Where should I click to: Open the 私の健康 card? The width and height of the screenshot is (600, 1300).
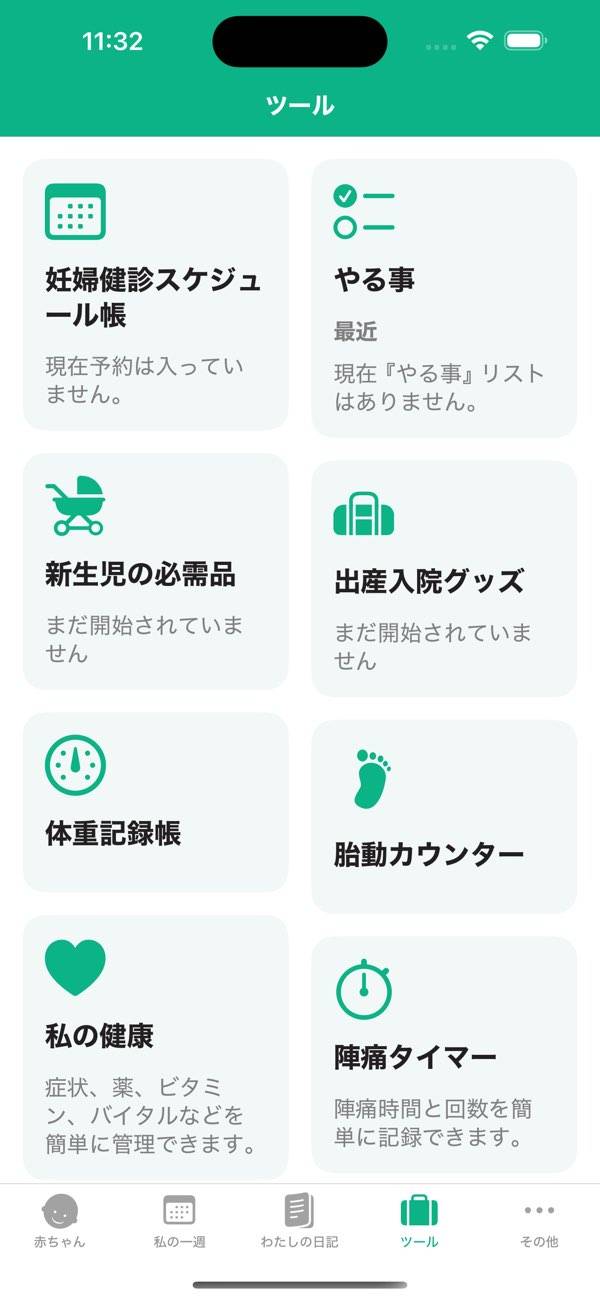pyautogui.click(x=155, y=1046)
